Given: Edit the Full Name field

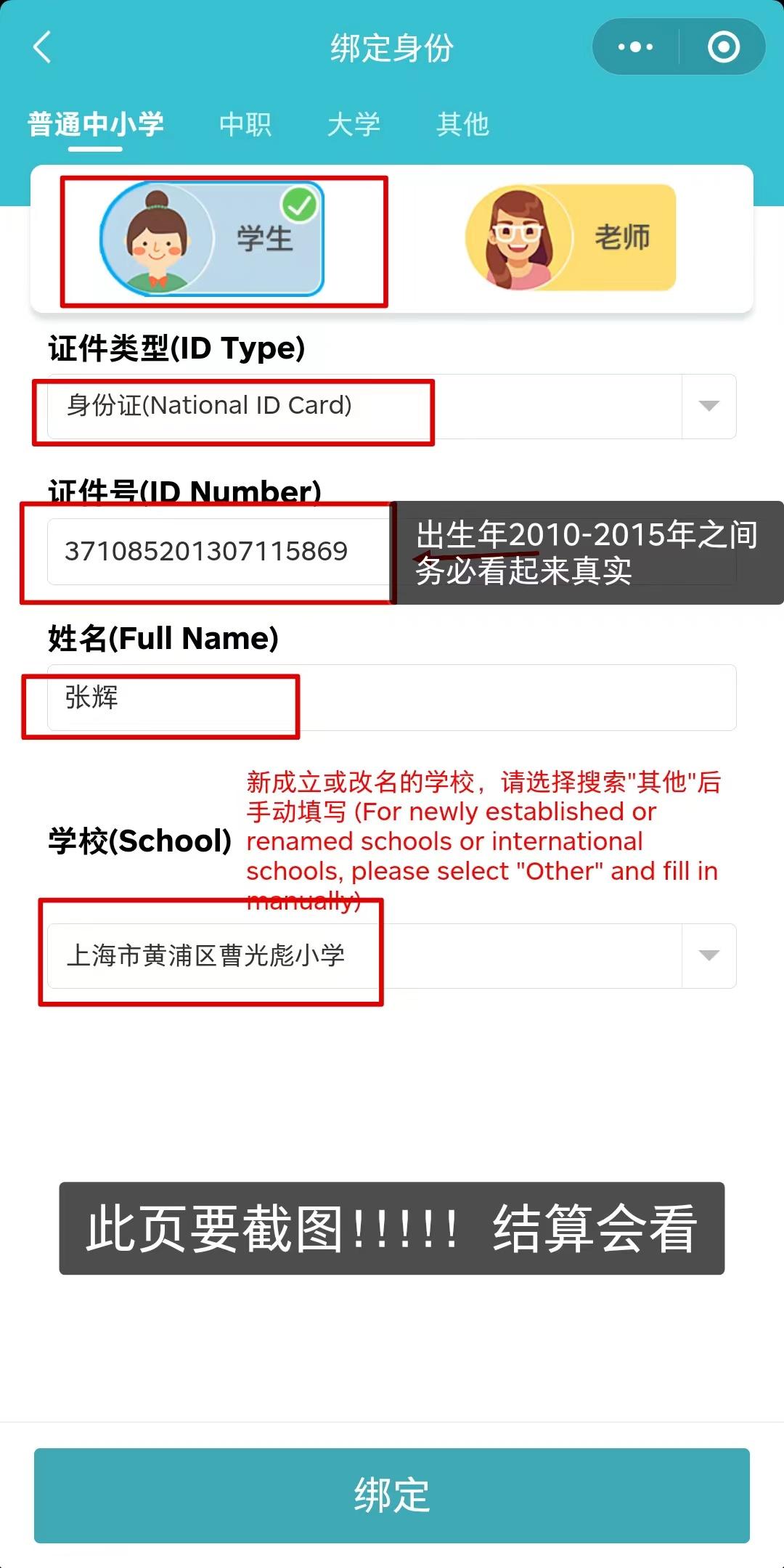Looking at the screenshot, I should point(392,698).
